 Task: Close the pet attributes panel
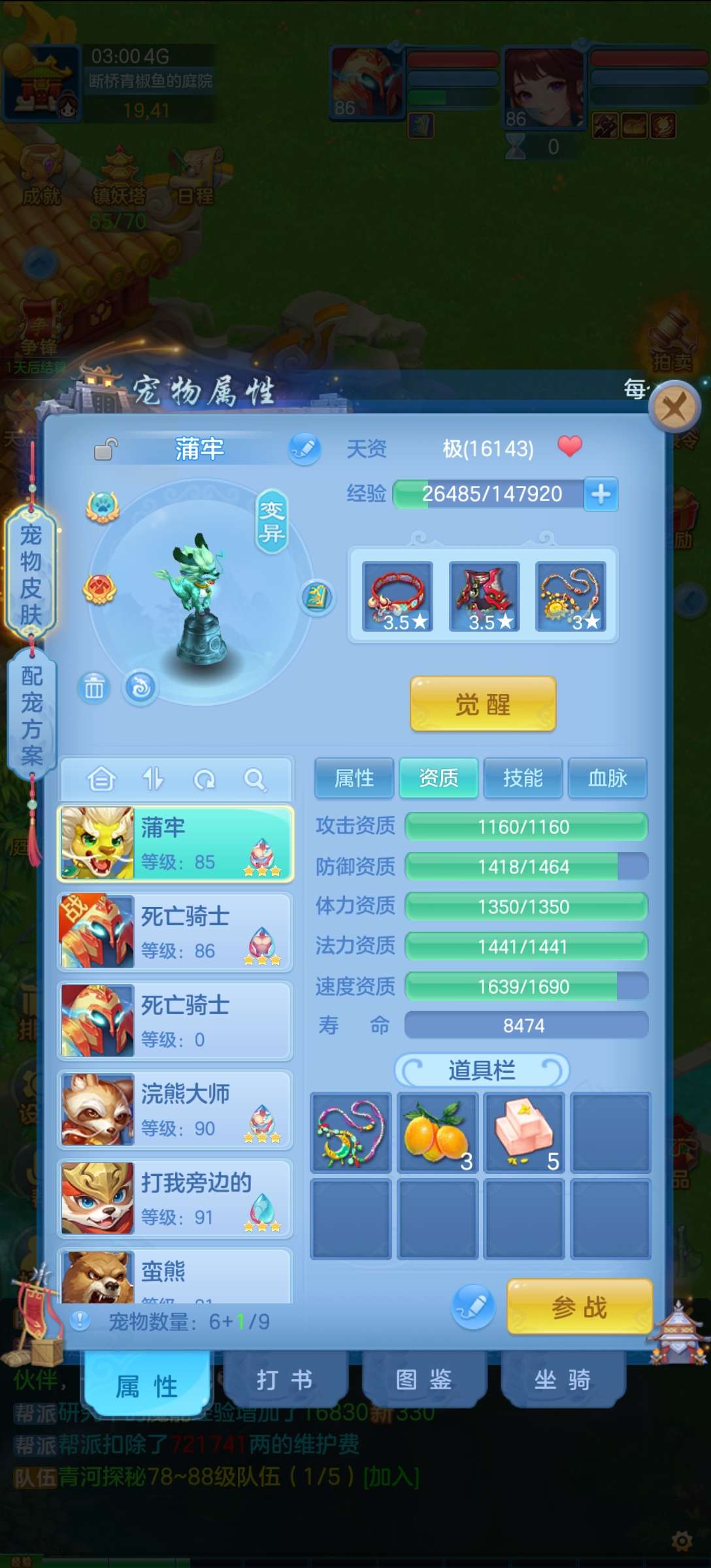coord(674,408)
